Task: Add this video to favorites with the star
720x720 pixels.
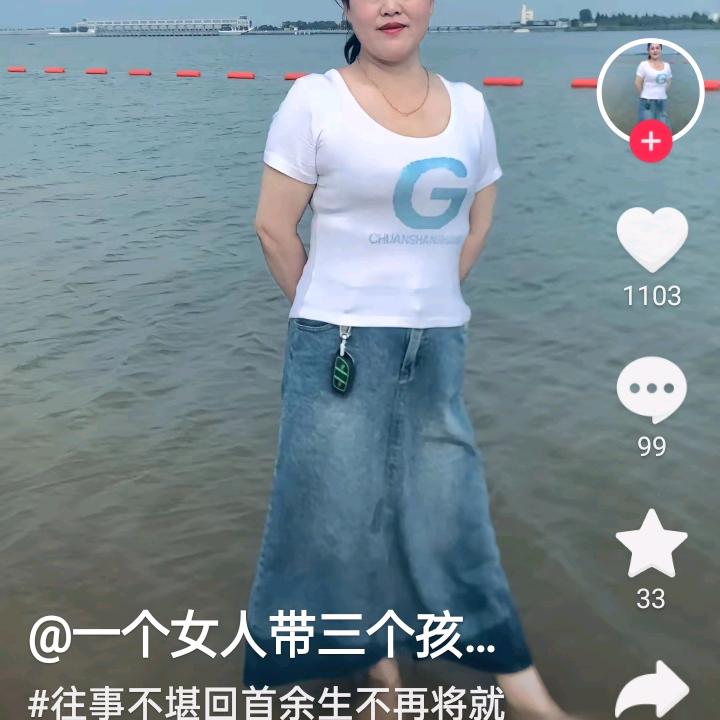Action: point(652,543)
